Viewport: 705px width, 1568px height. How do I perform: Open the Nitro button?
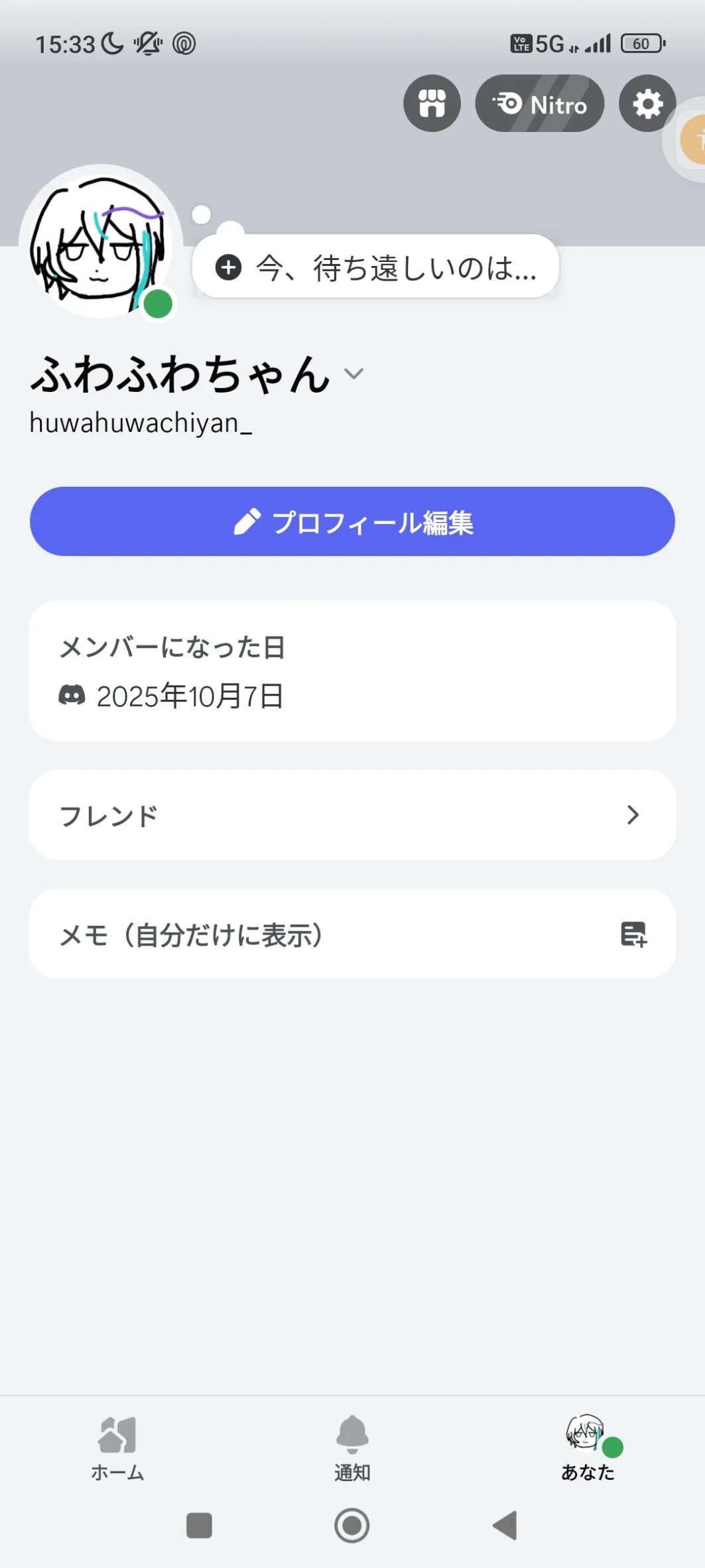539,103
